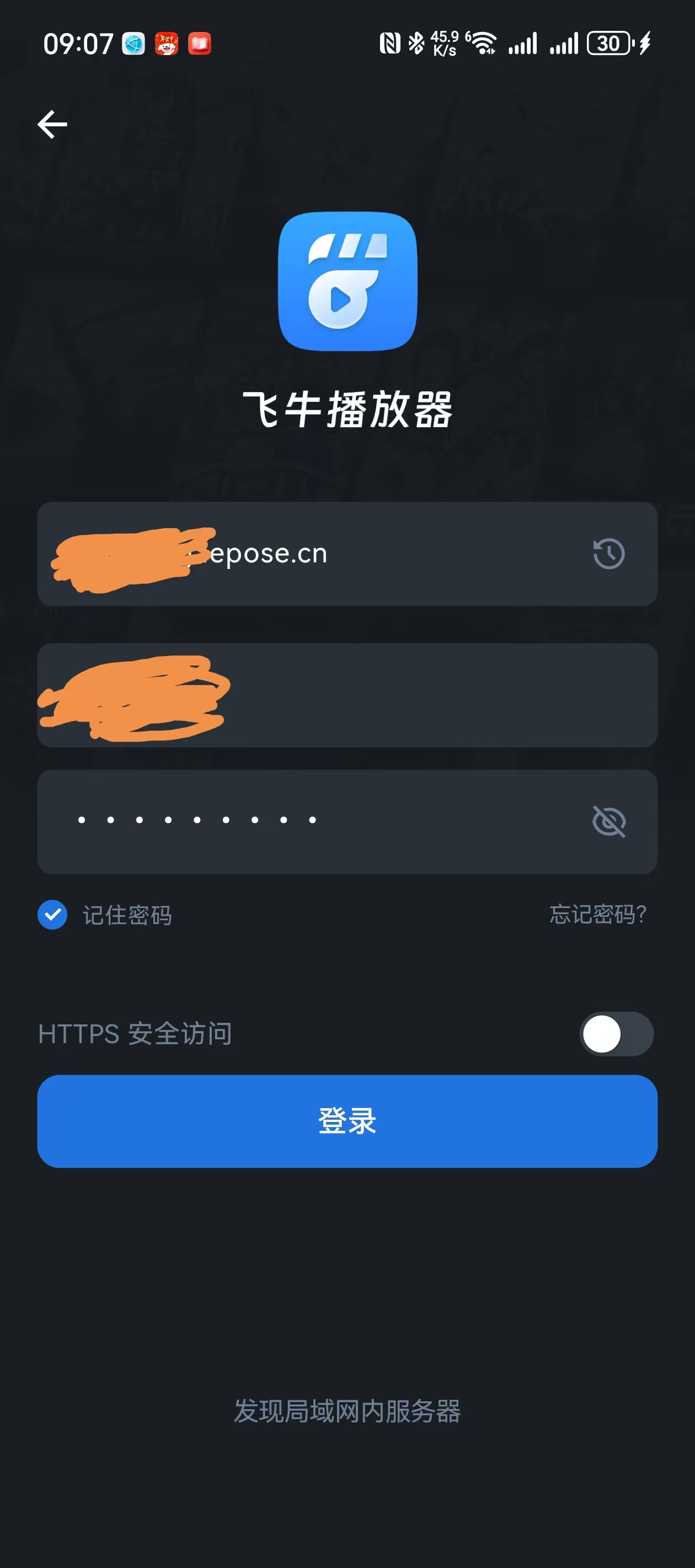This screenshot has height=1568, width=695.
Task: Uncheck the 记住密码 checkbox
Action: [52, 914]
